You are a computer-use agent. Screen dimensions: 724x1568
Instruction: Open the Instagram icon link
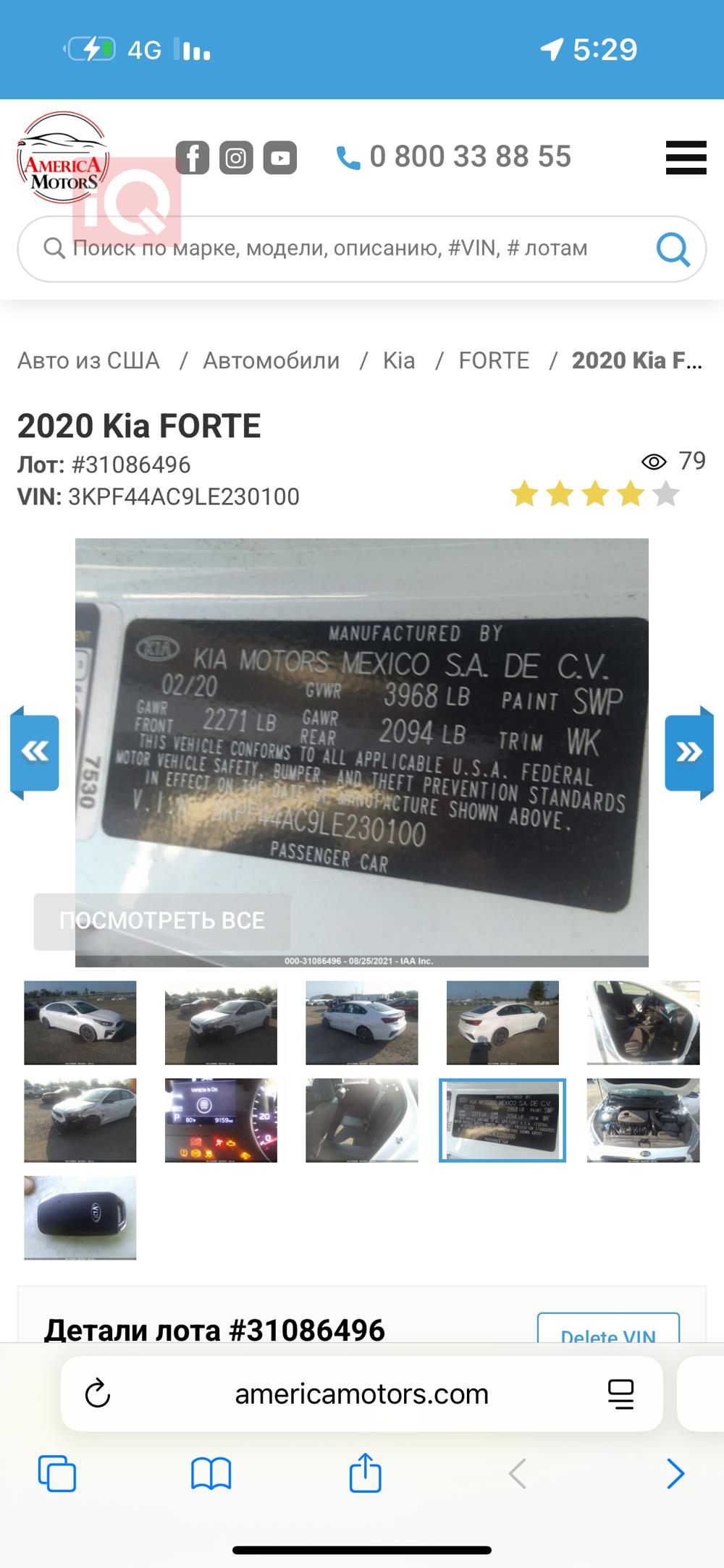236,158
